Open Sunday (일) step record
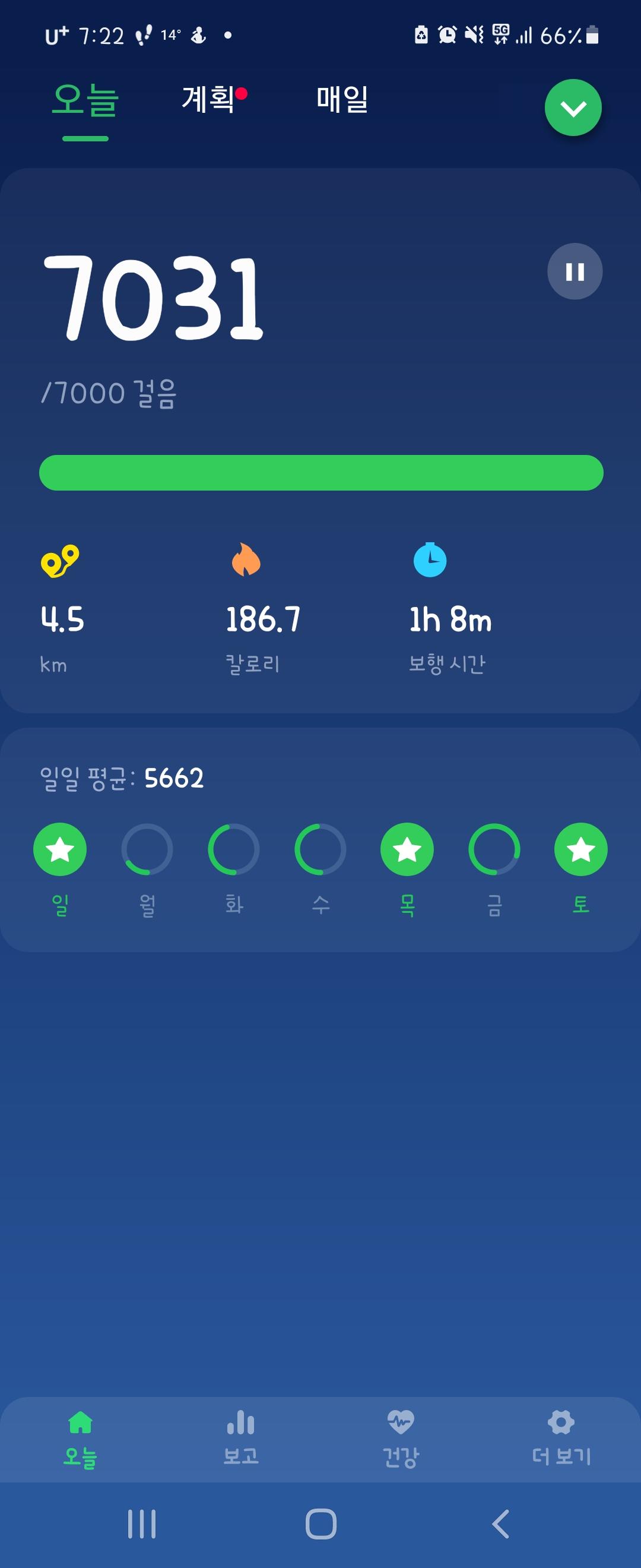Image resolution: width=641 pixels, height=1568 pixels. click(59, 850)
